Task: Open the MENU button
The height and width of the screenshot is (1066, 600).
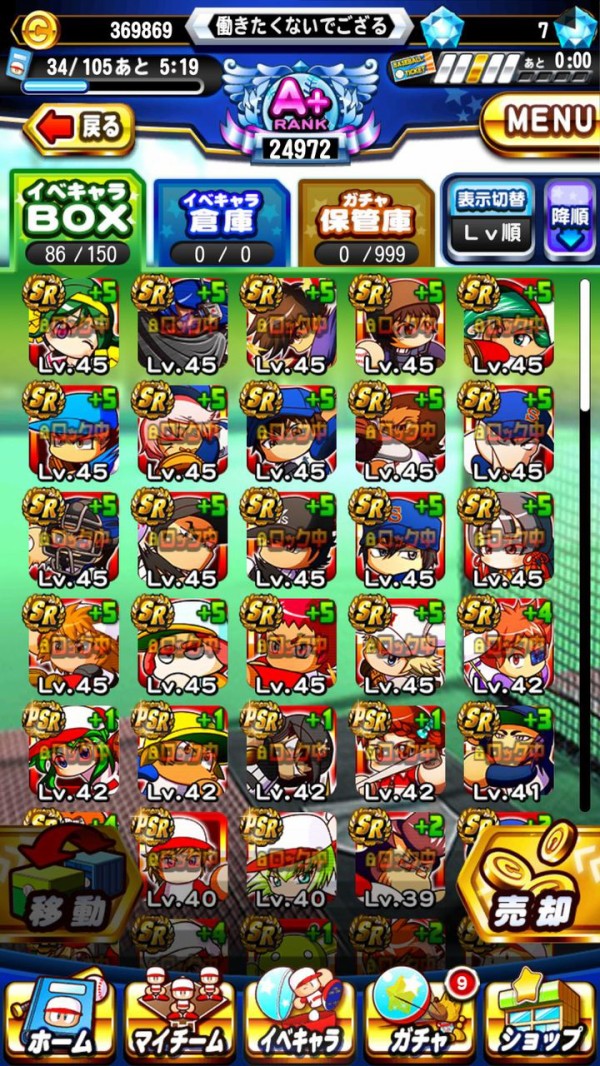Action: (x=540, y=121)
